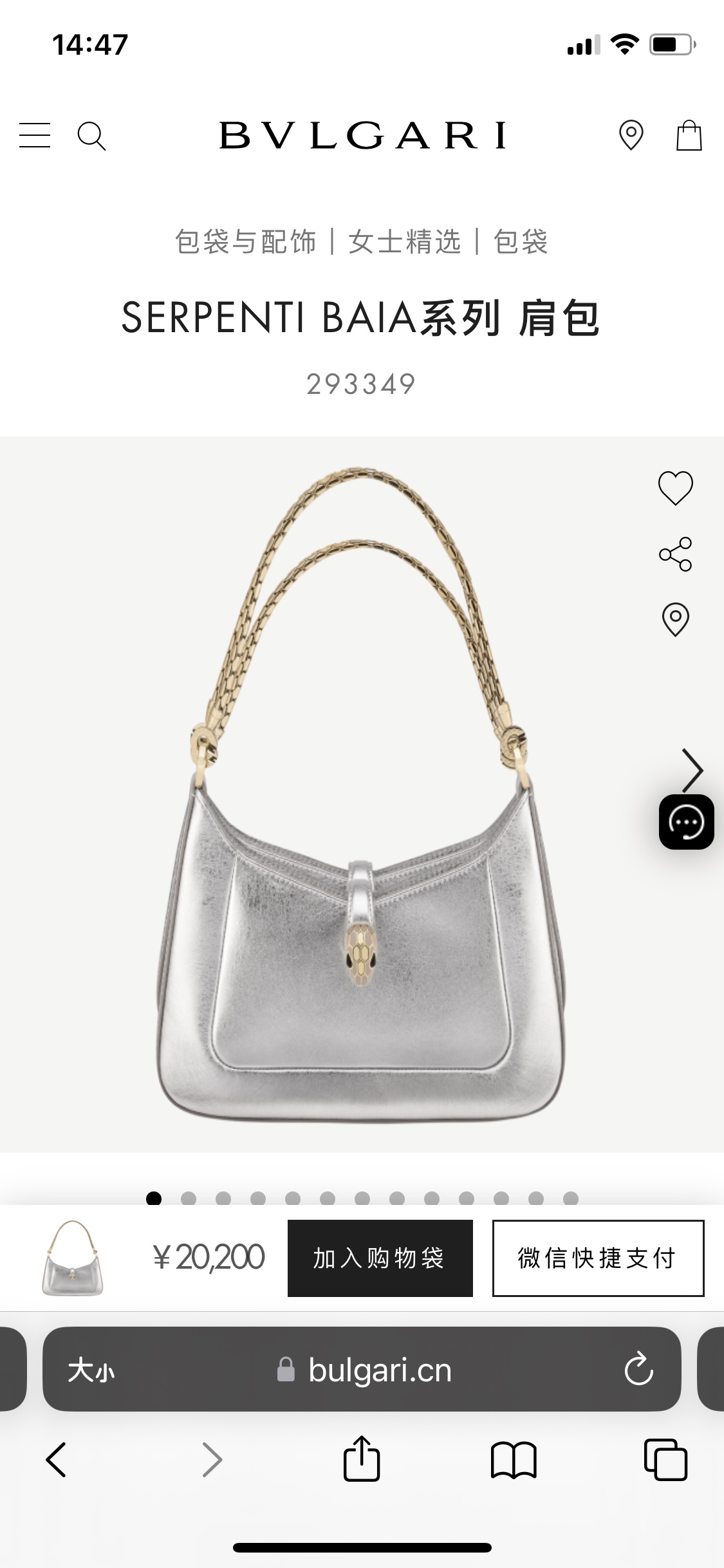Viewport: 724px width, 1568px height.
Task: Share this Serpenti Baia bag
Action: coord(675,554)
